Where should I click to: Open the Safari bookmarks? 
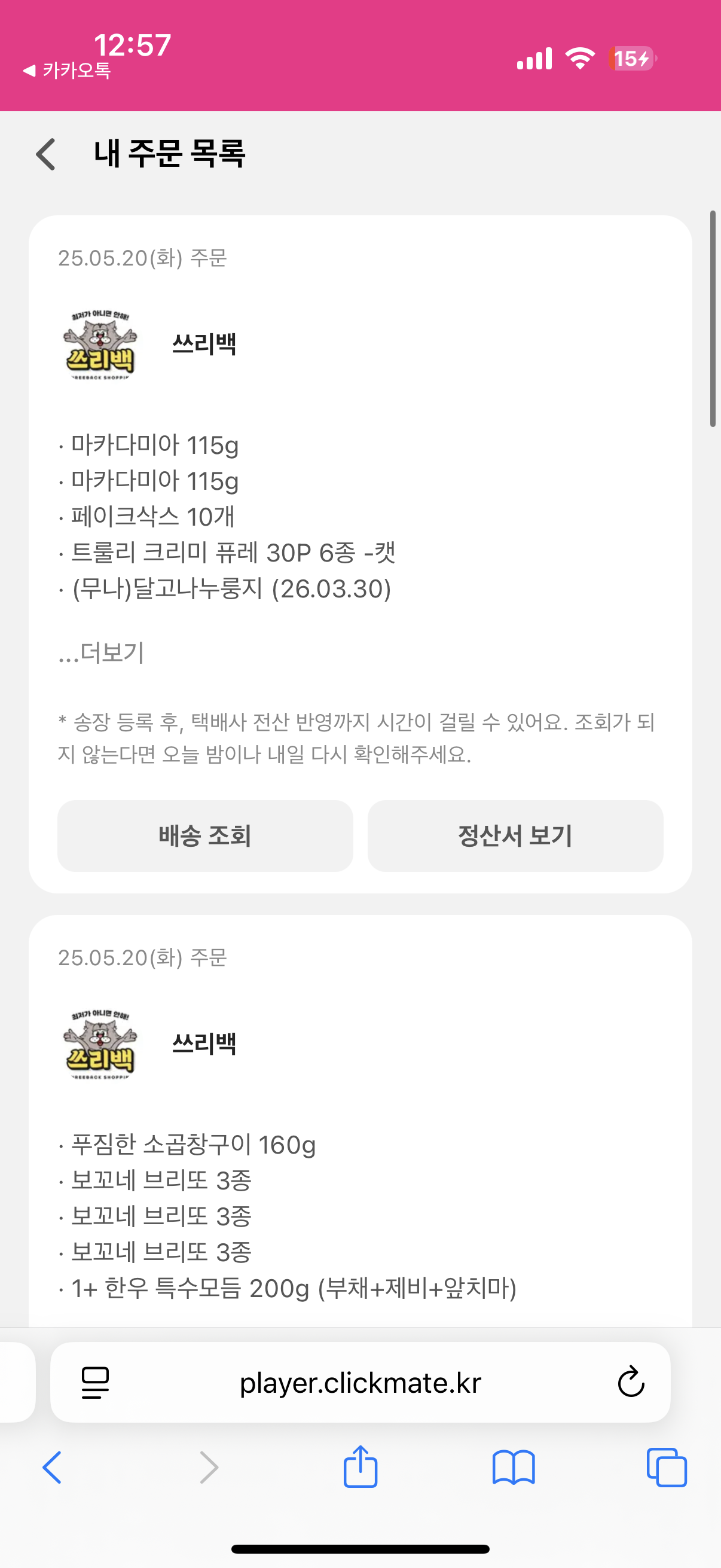point(514,1468)
